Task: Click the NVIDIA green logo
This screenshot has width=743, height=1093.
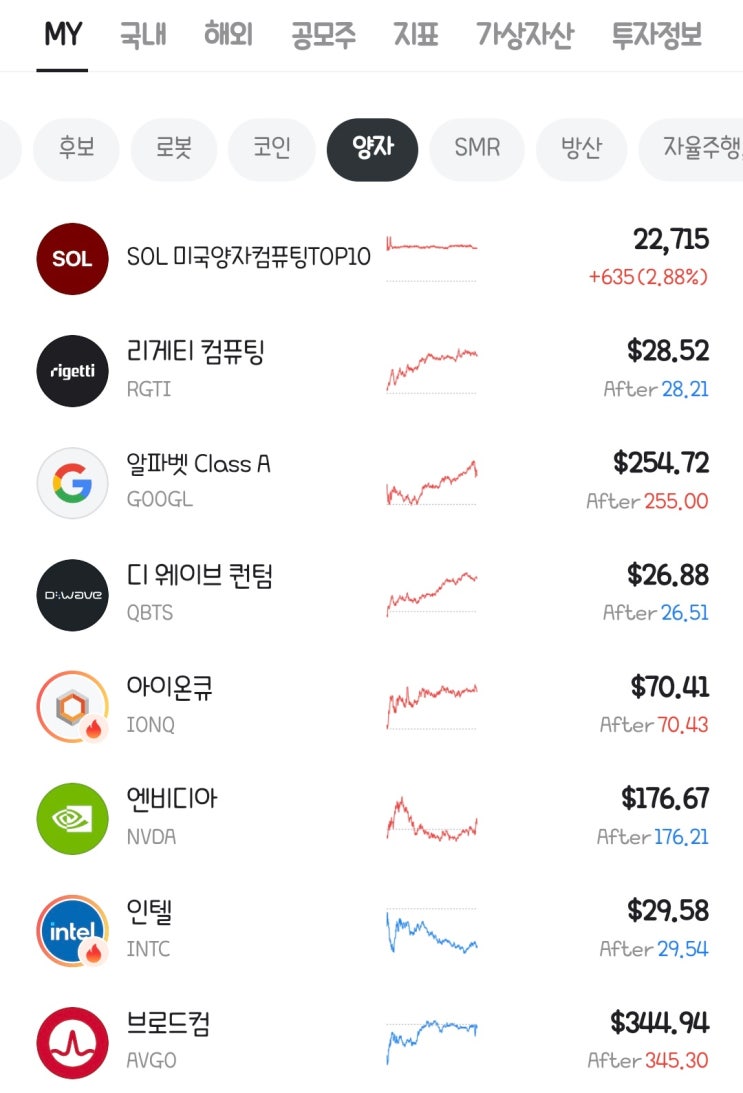Action: click(71, 818)
